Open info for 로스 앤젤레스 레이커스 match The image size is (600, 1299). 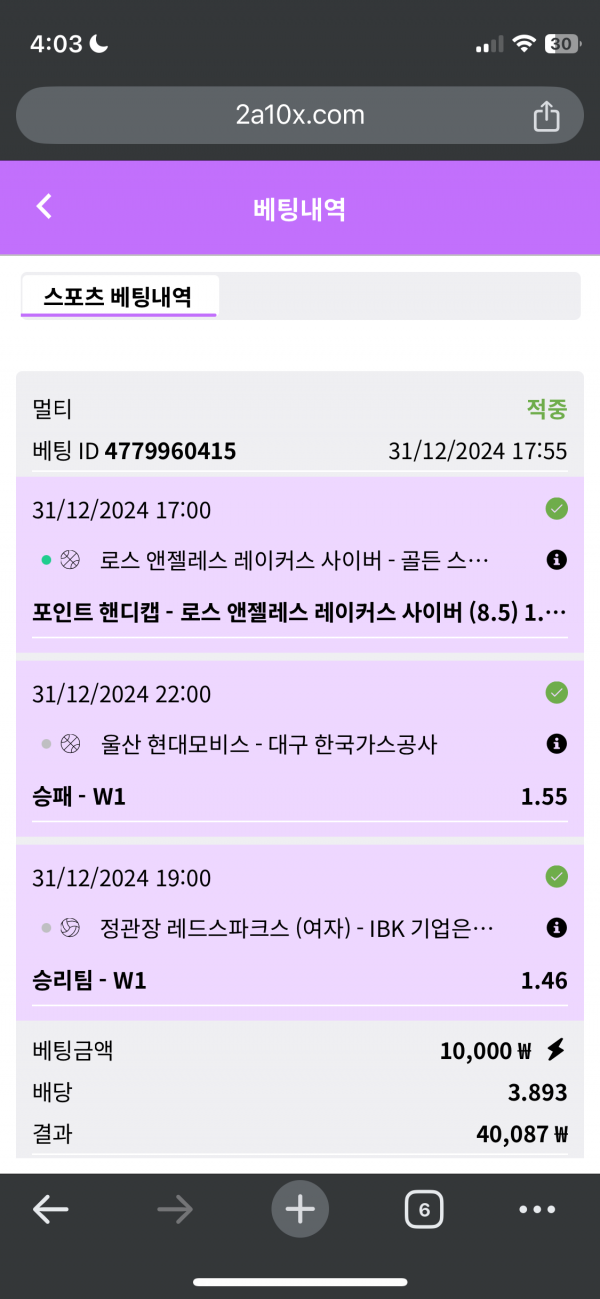[x=557, y=560]
